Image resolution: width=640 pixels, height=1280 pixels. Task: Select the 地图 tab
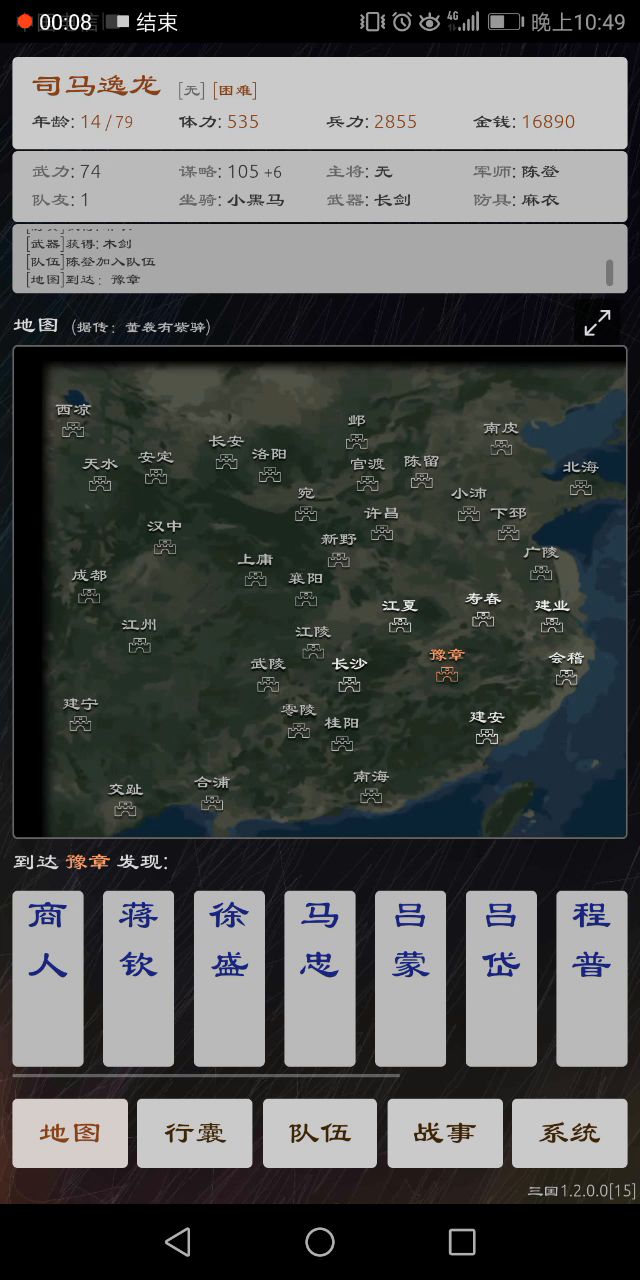[x=70, y=1133]
